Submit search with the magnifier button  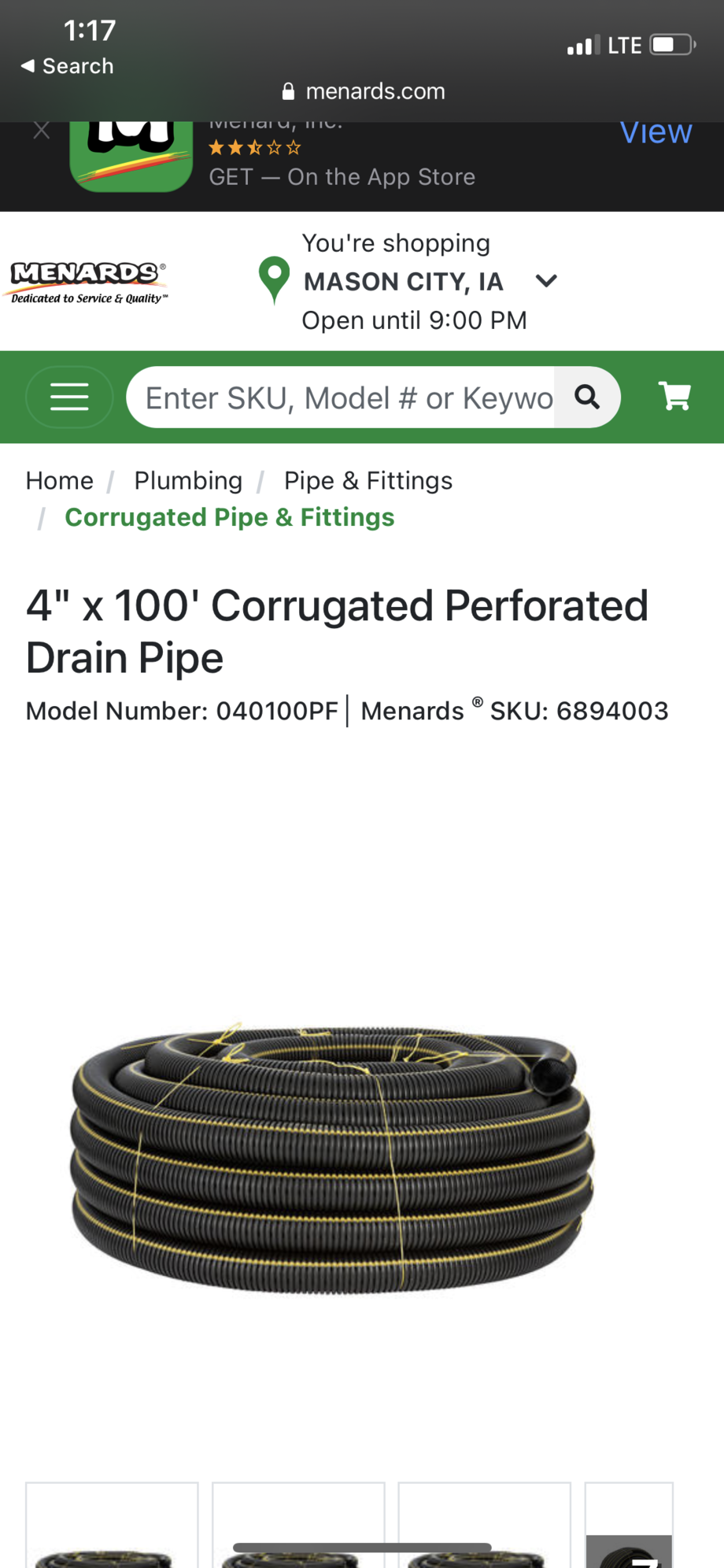pos(587,398)
